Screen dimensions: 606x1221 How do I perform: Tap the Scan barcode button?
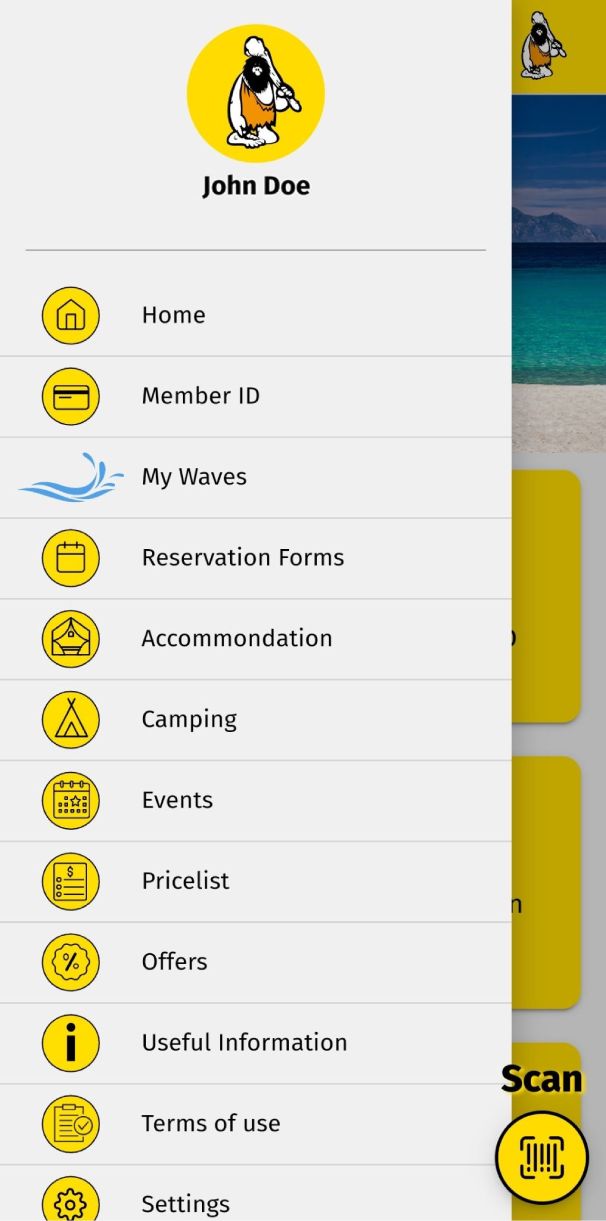pyautogui.click(x=542, y=1157)
